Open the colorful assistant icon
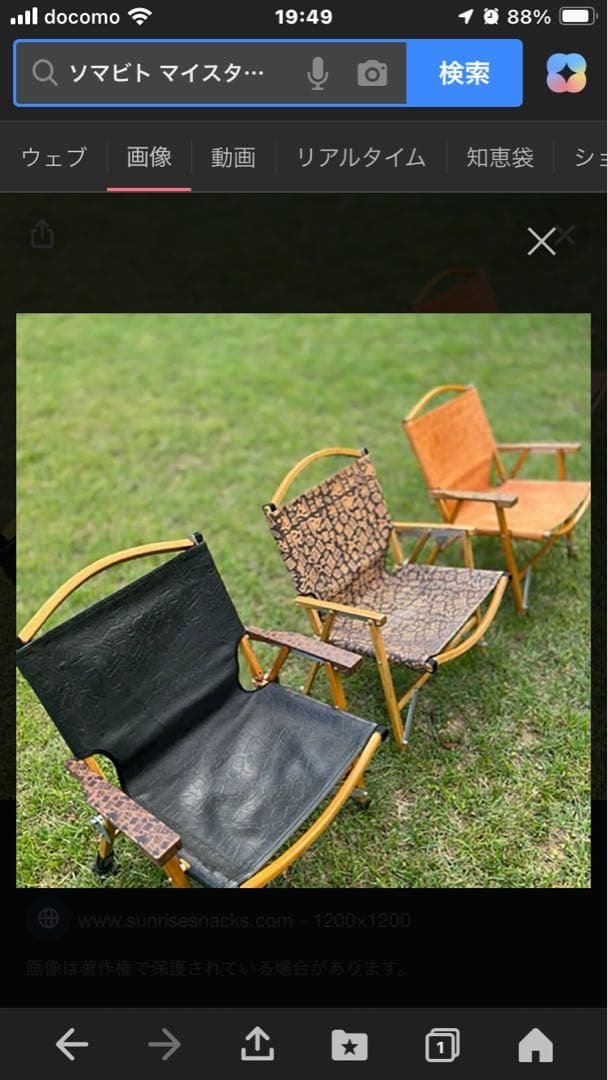 (x=566, y=73)
